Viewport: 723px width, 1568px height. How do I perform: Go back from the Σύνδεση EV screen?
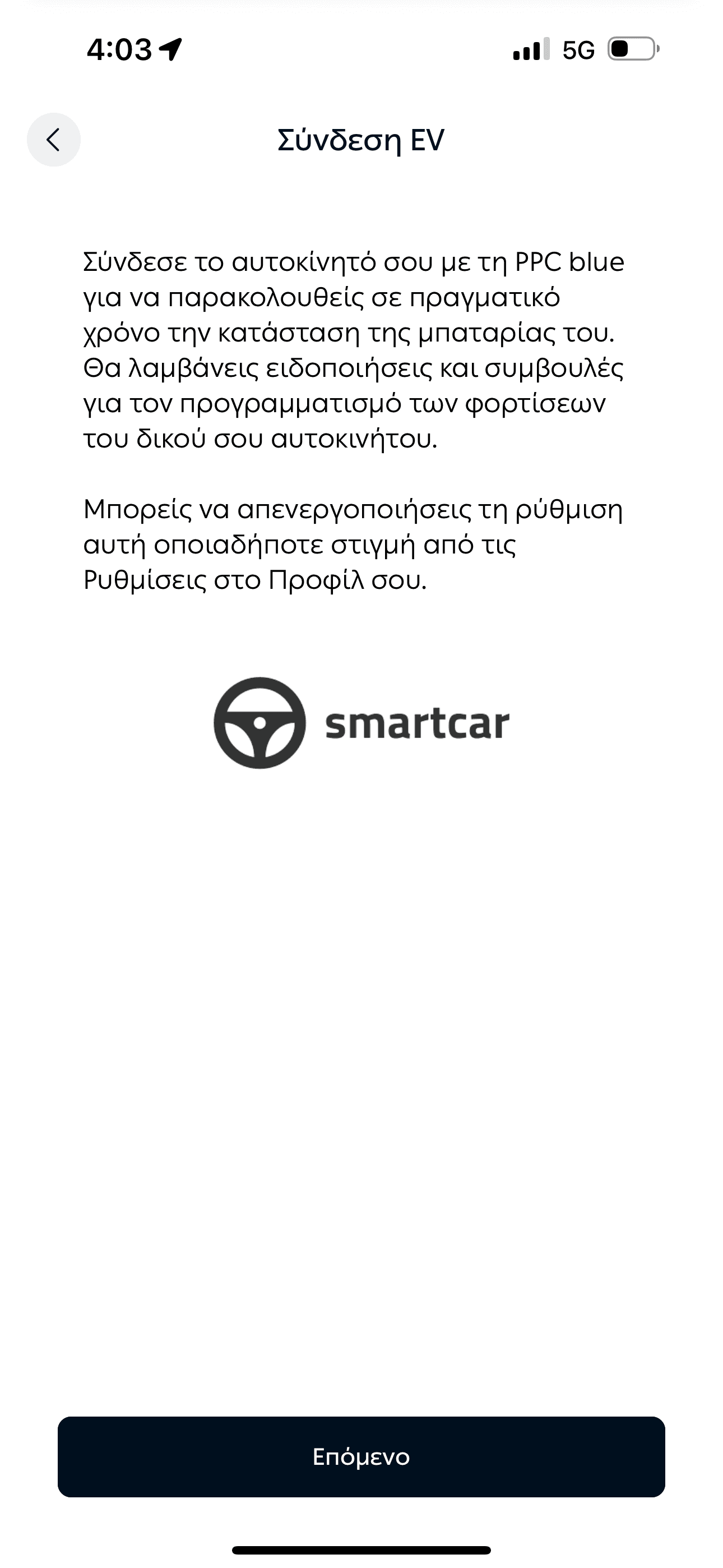[x=54, y=140]
